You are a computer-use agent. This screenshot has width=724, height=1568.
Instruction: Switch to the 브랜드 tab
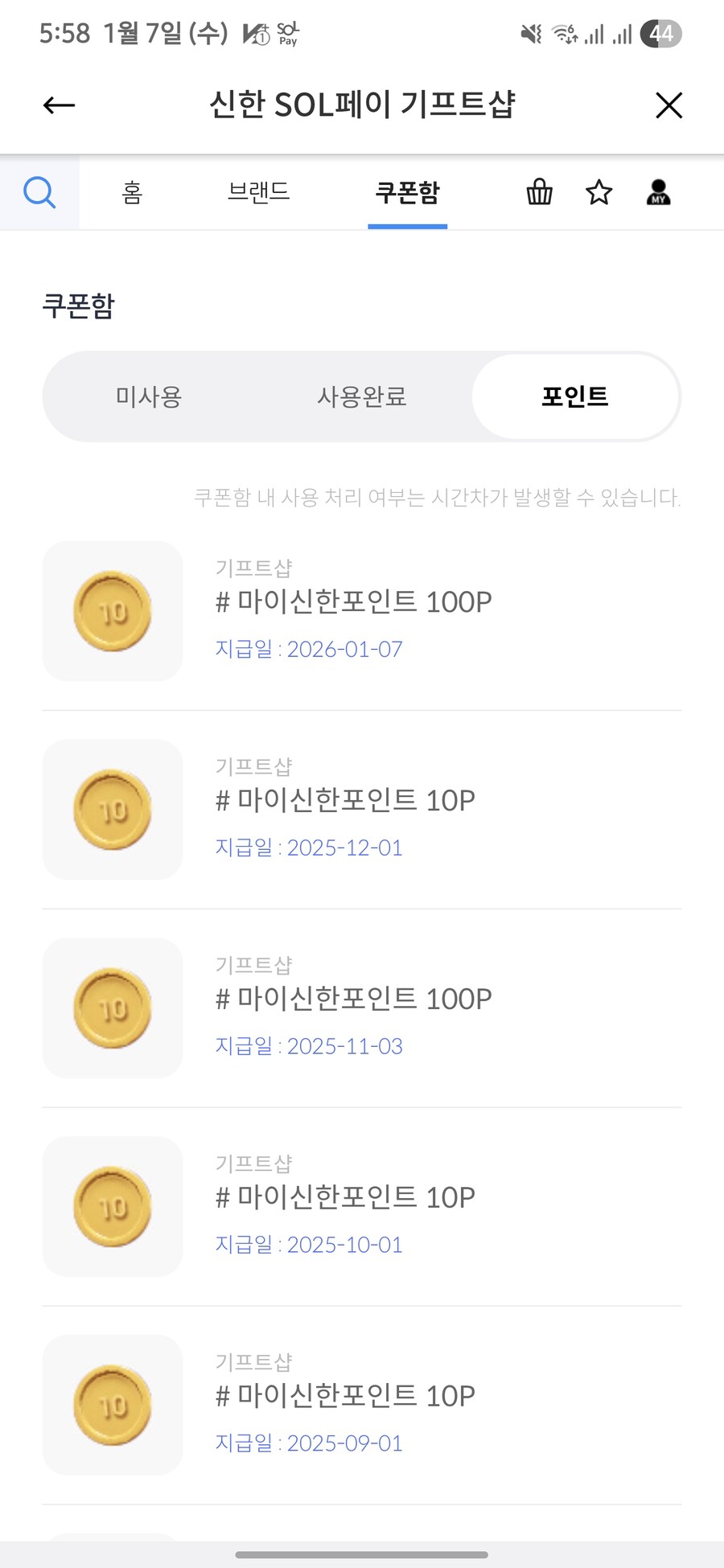[x=259, y=192]
